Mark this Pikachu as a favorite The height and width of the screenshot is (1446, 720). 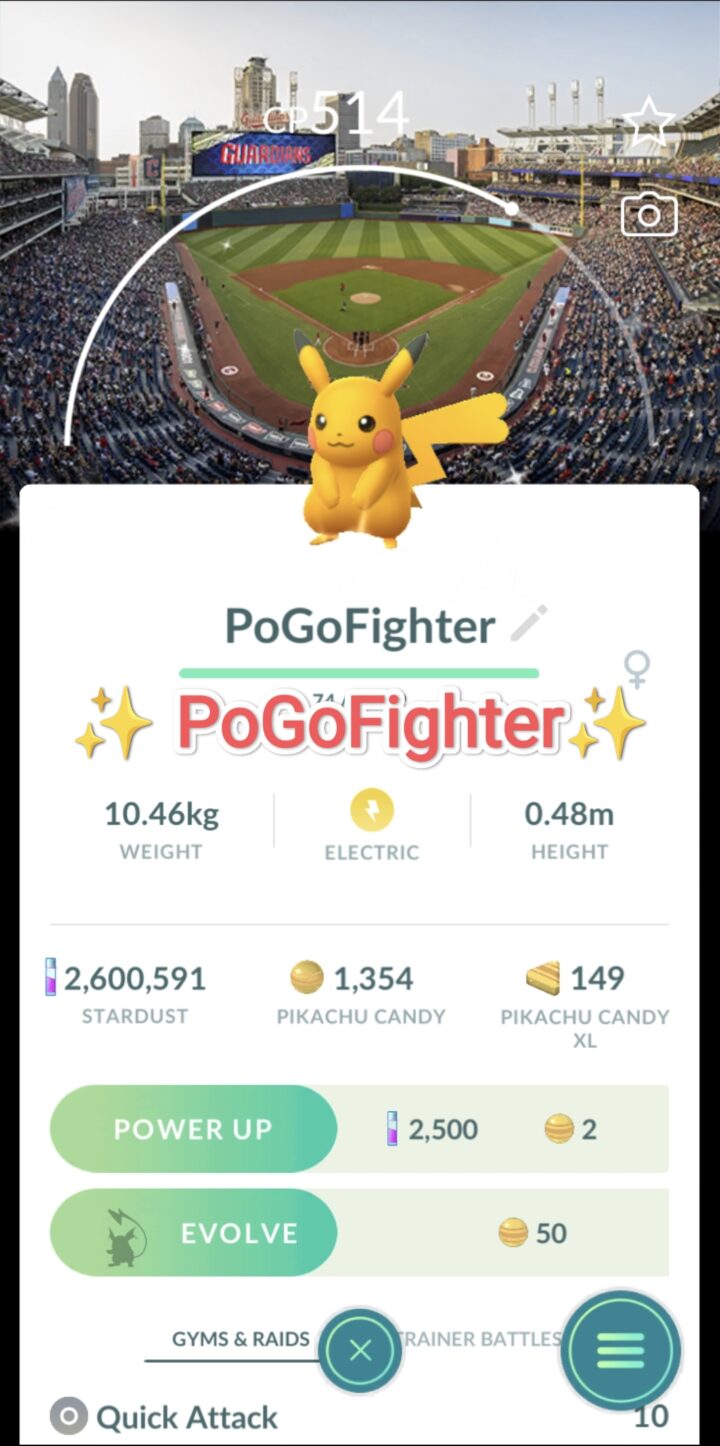pyautogui.click(x=649, y=123)
